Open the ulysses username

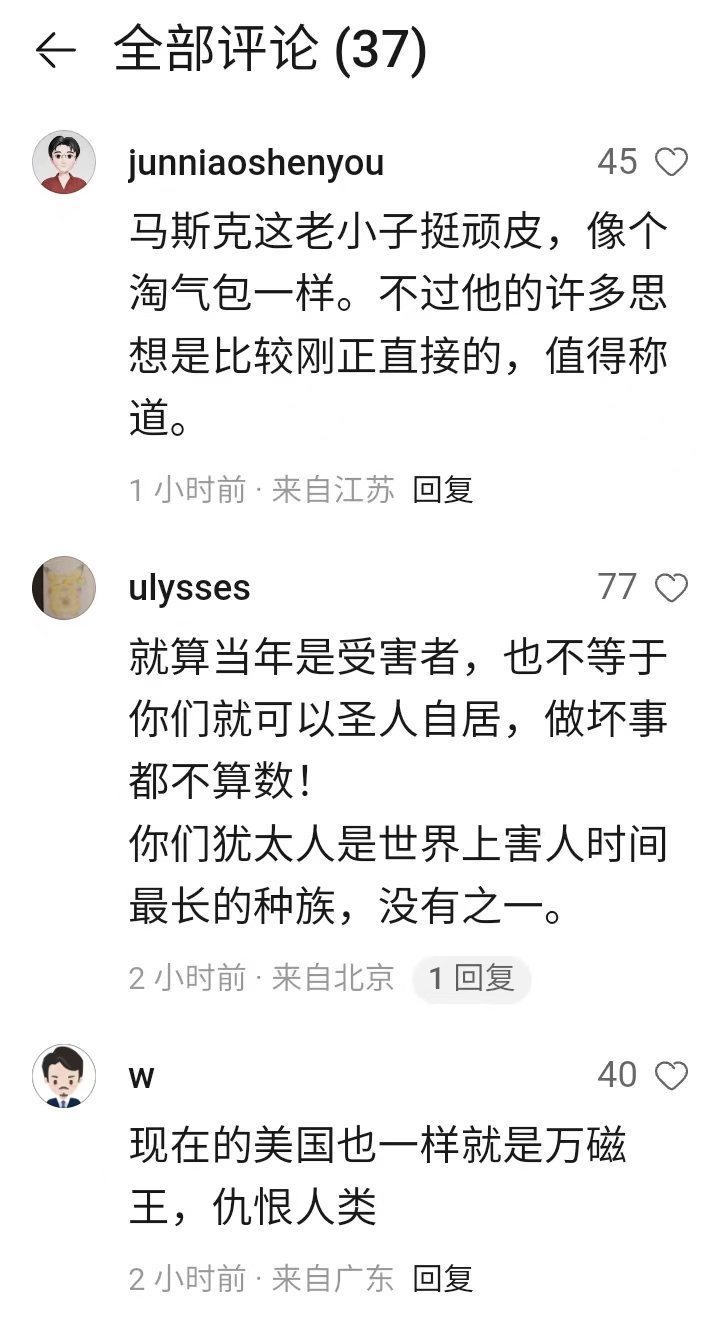pyautogui.click(x=190, y=589)
